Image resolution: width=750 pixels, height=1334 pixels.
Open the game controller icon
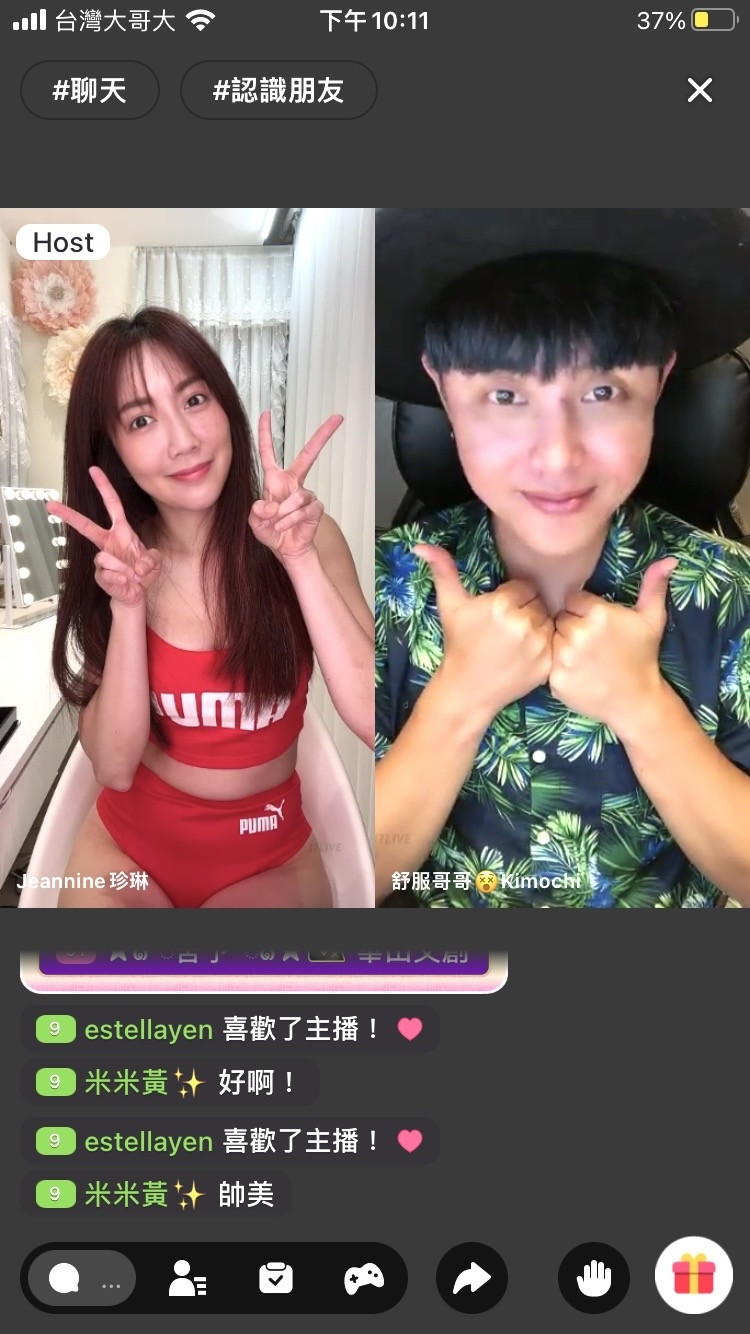tap(363, 1278)
